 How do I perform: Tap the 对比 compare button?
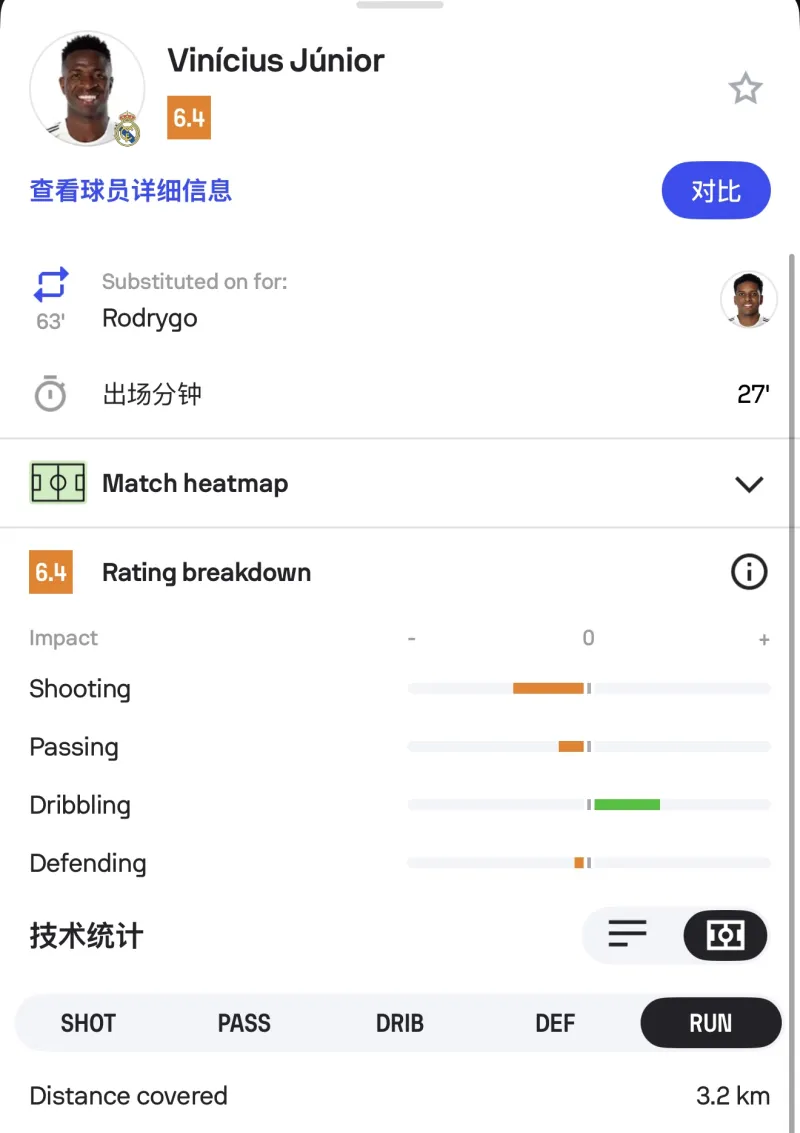[716, 191]
